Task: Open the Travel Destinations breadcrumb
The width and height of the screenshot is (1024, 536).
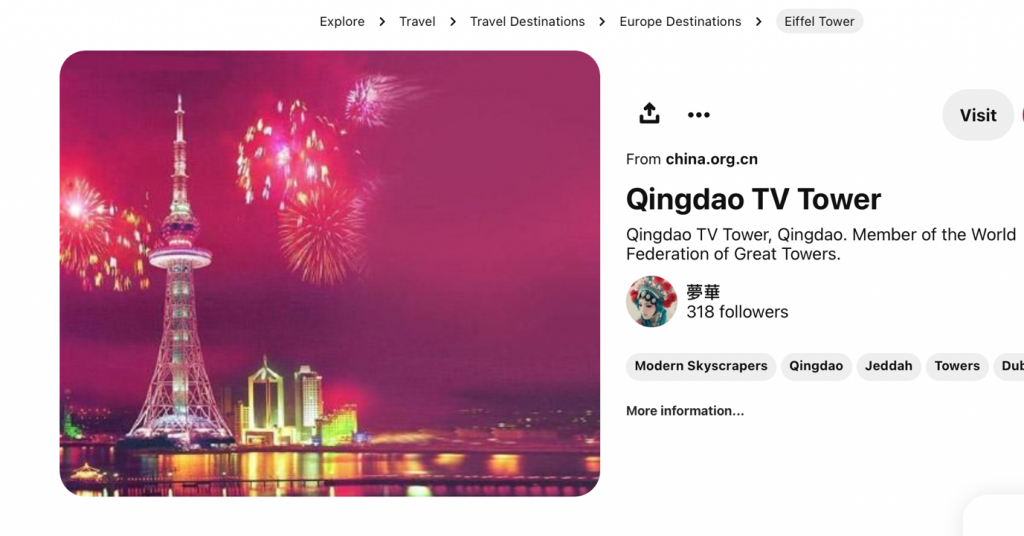Action: click(527, 21)
